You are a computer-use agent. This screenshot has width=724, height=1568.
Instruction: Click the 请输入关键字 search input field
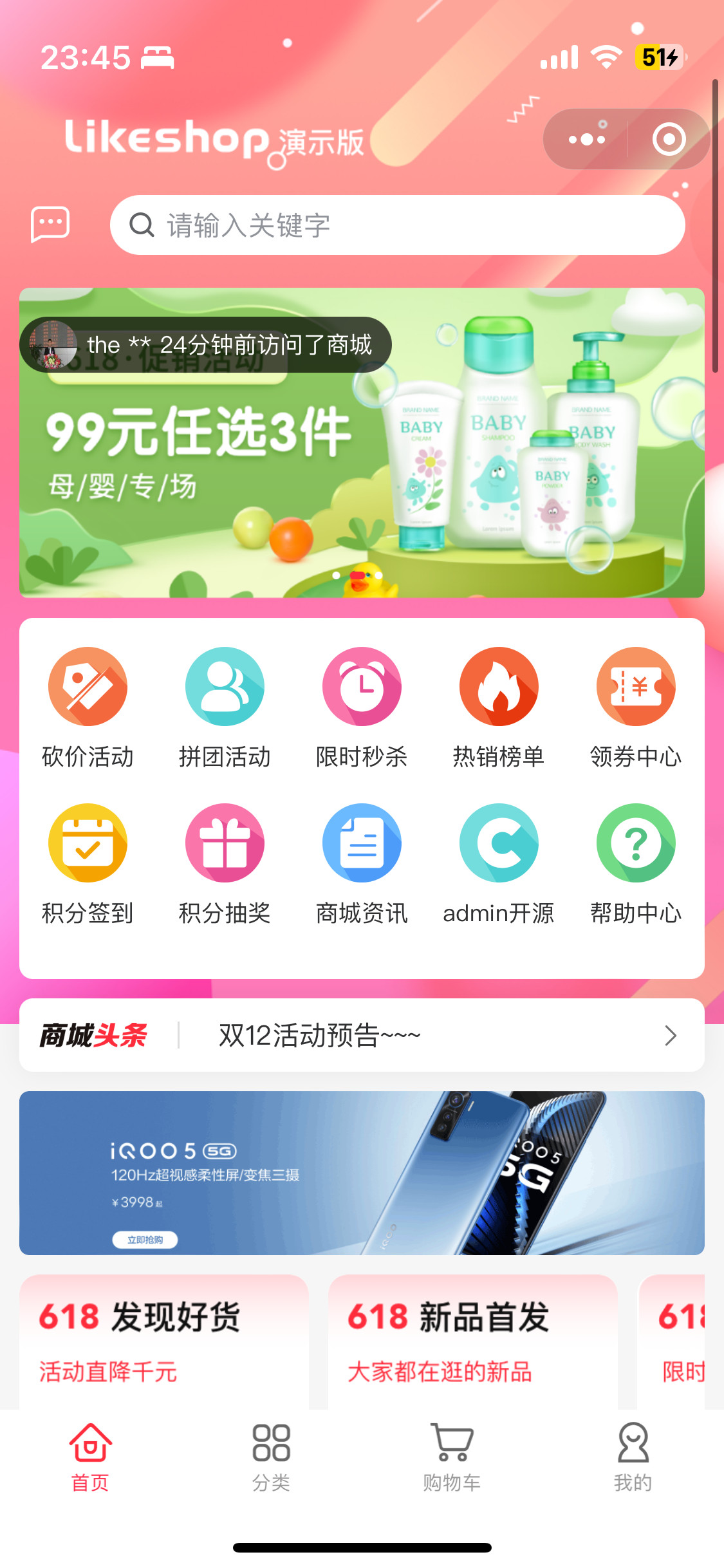click(399, 225)
